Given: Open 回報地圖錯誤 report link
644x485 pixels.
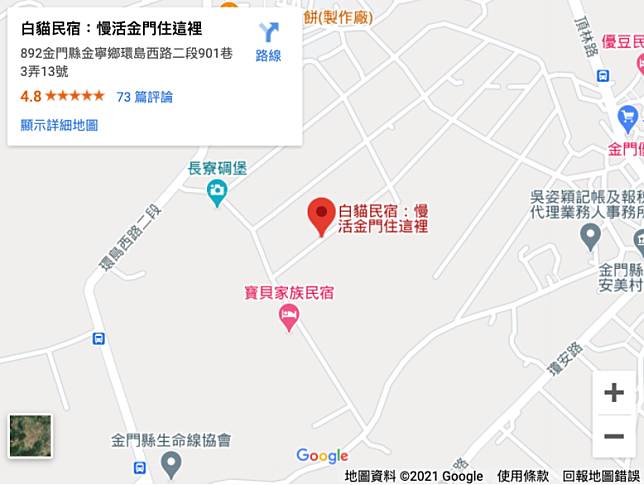Looking at the screenshot, I should point(600,476).
